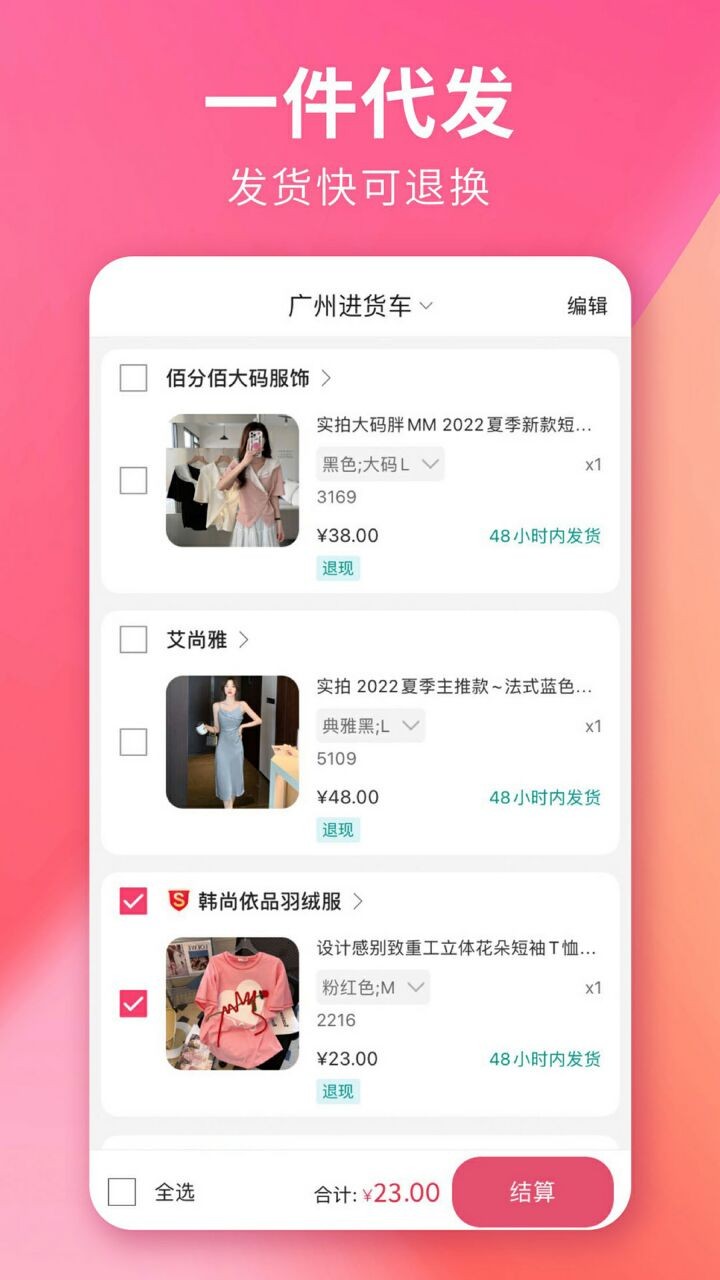Check the 艾尚雅 store checkbox
The width and height of the screenshot is (720, 1280).
pos(131,640)
